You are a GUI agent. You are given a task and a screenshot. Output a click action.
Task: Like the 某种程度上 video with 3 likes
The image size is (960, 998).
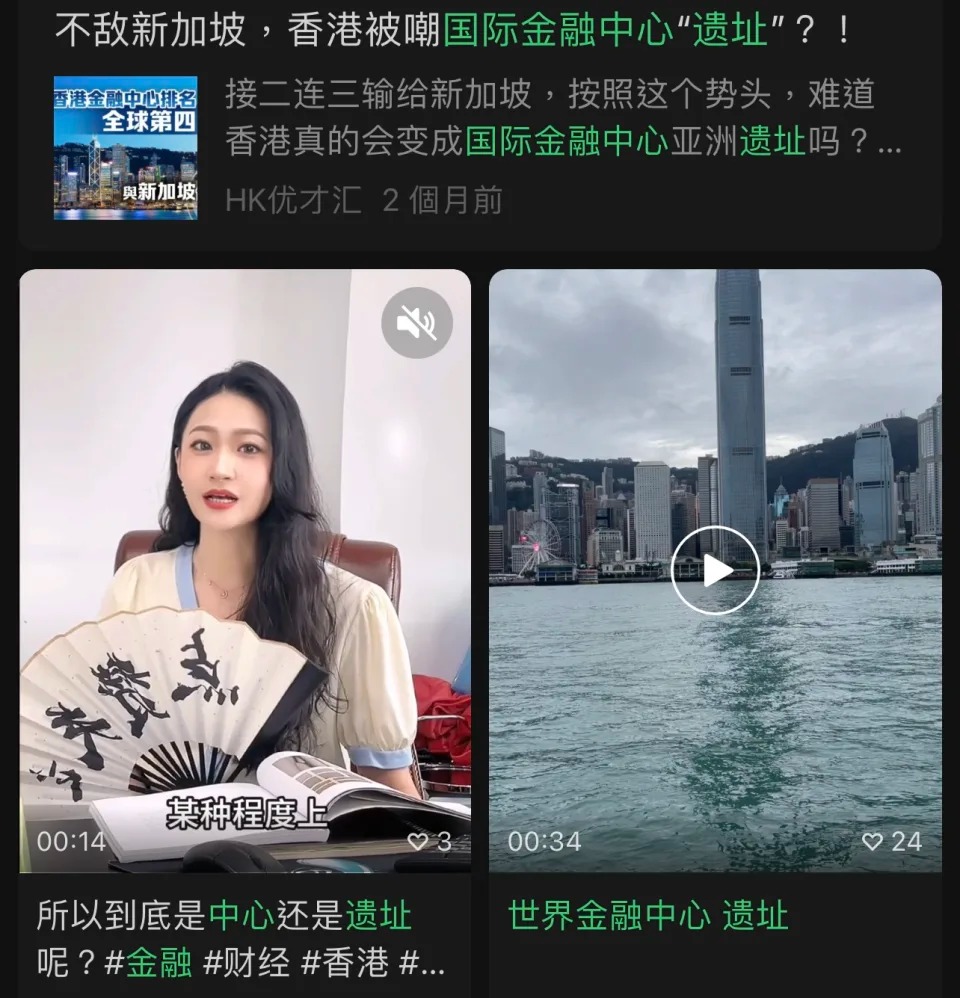[418, 841]
